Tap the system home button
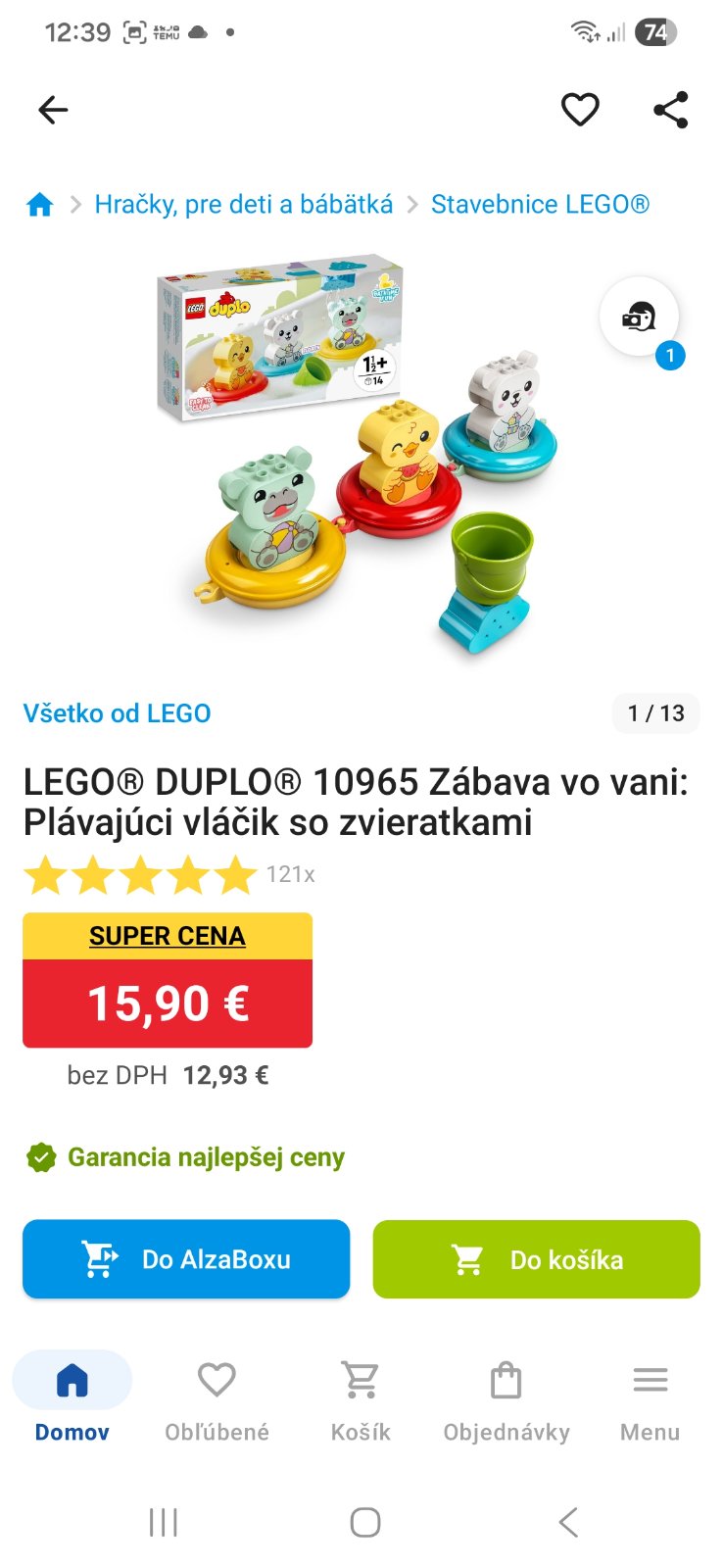The width and height of the screenshot is (723, 1568). coord(364,1522)
